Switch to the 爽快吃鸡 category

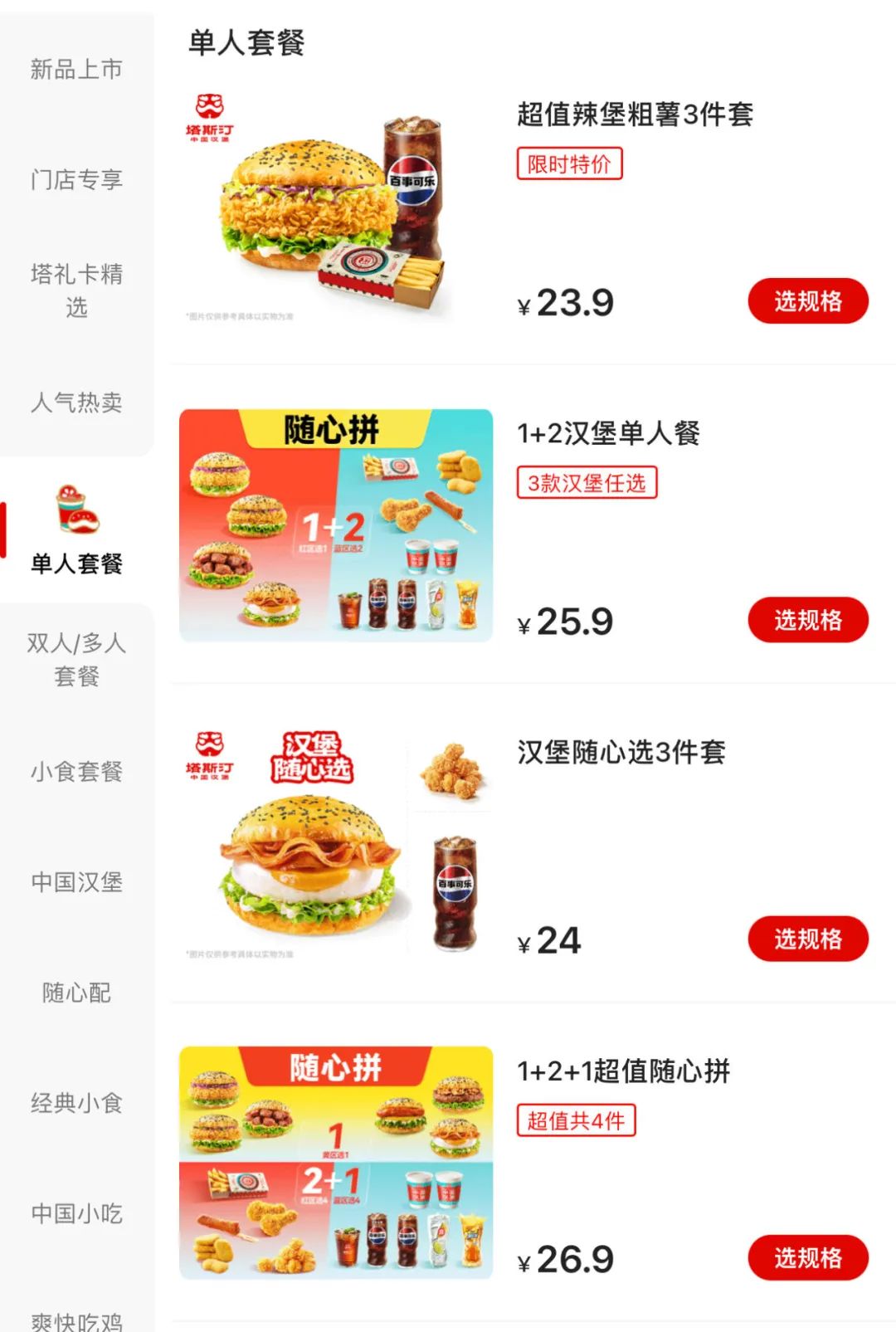tap(76, 1320)
